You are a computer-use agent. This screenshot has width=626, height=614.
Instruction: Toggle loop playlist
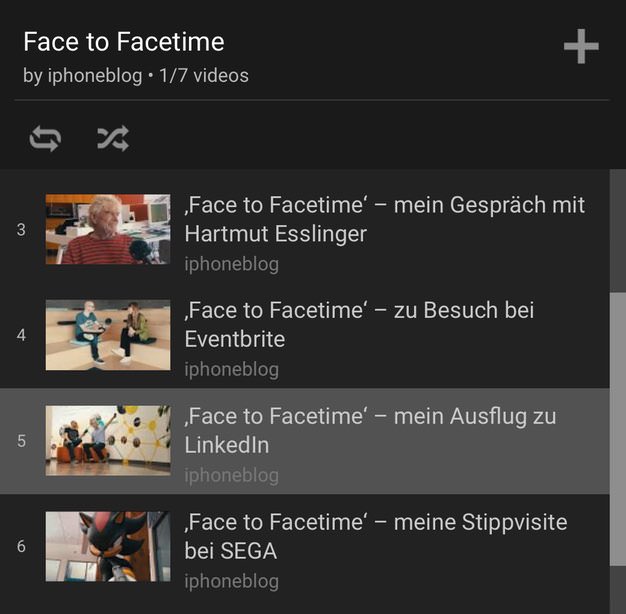point(45,139)
